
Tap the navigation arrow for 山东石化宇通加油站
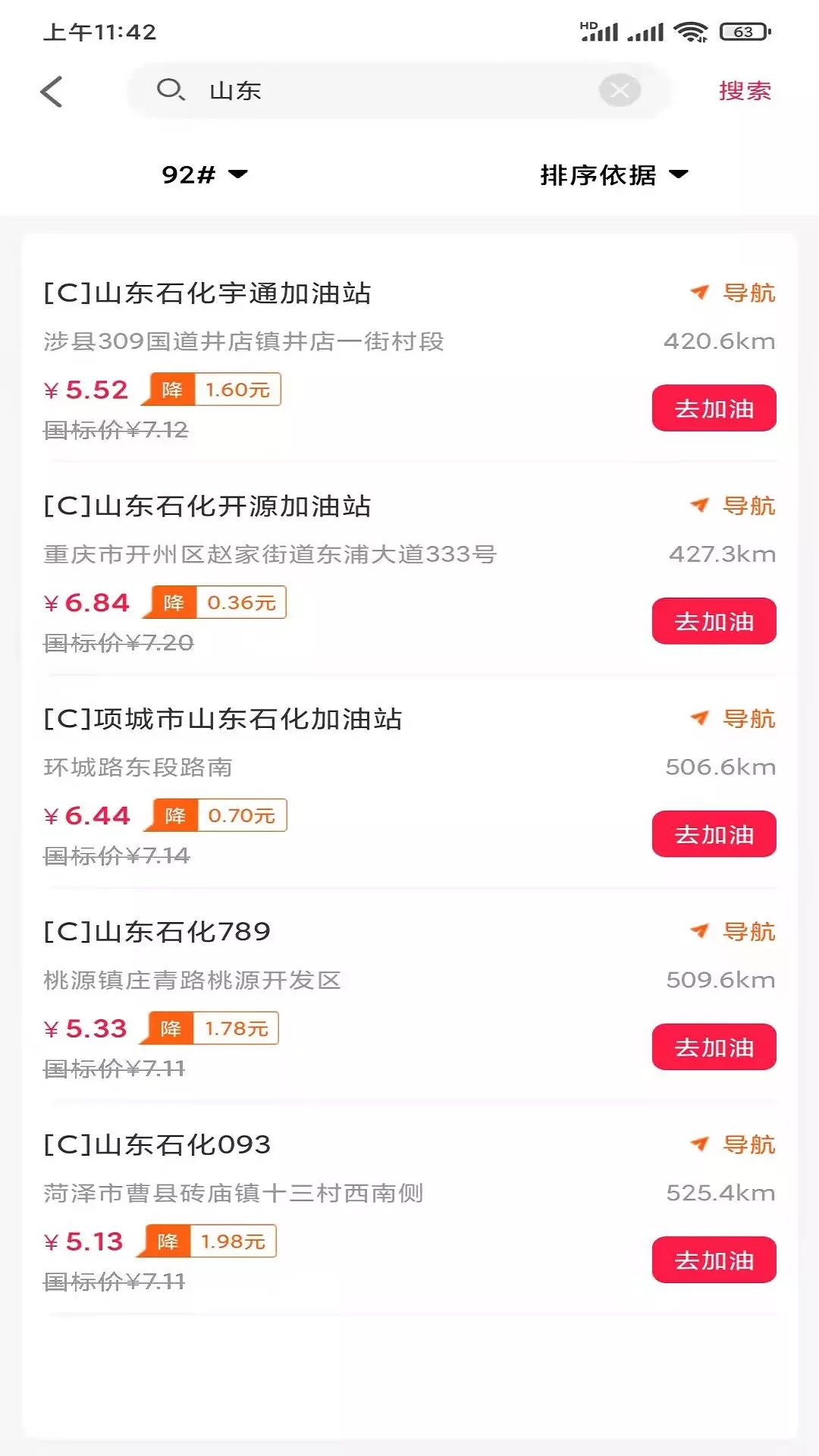coord(701,292)
